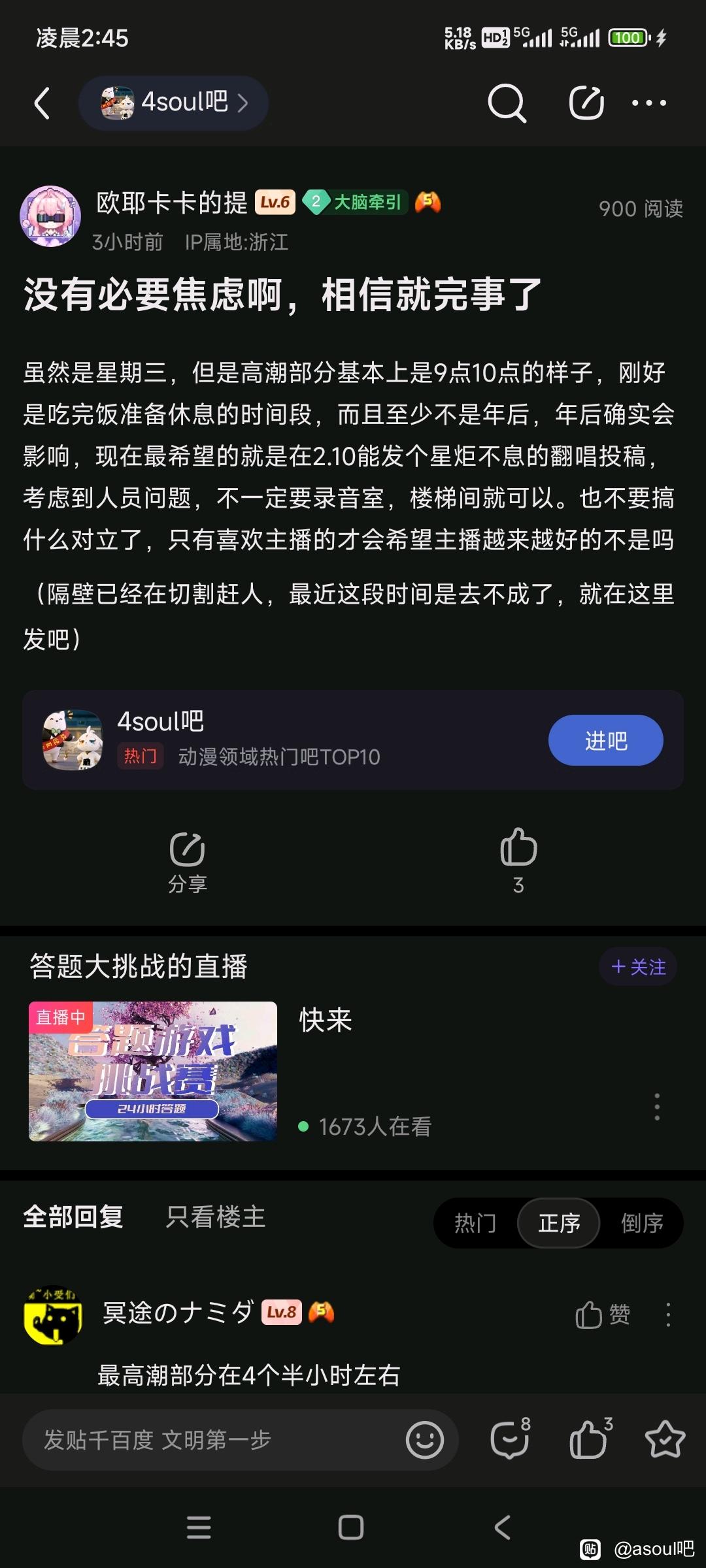Viewport: 706px width, 1568px height.
Task: Sort replies by 热门
Action: (x=475, y=1222)
